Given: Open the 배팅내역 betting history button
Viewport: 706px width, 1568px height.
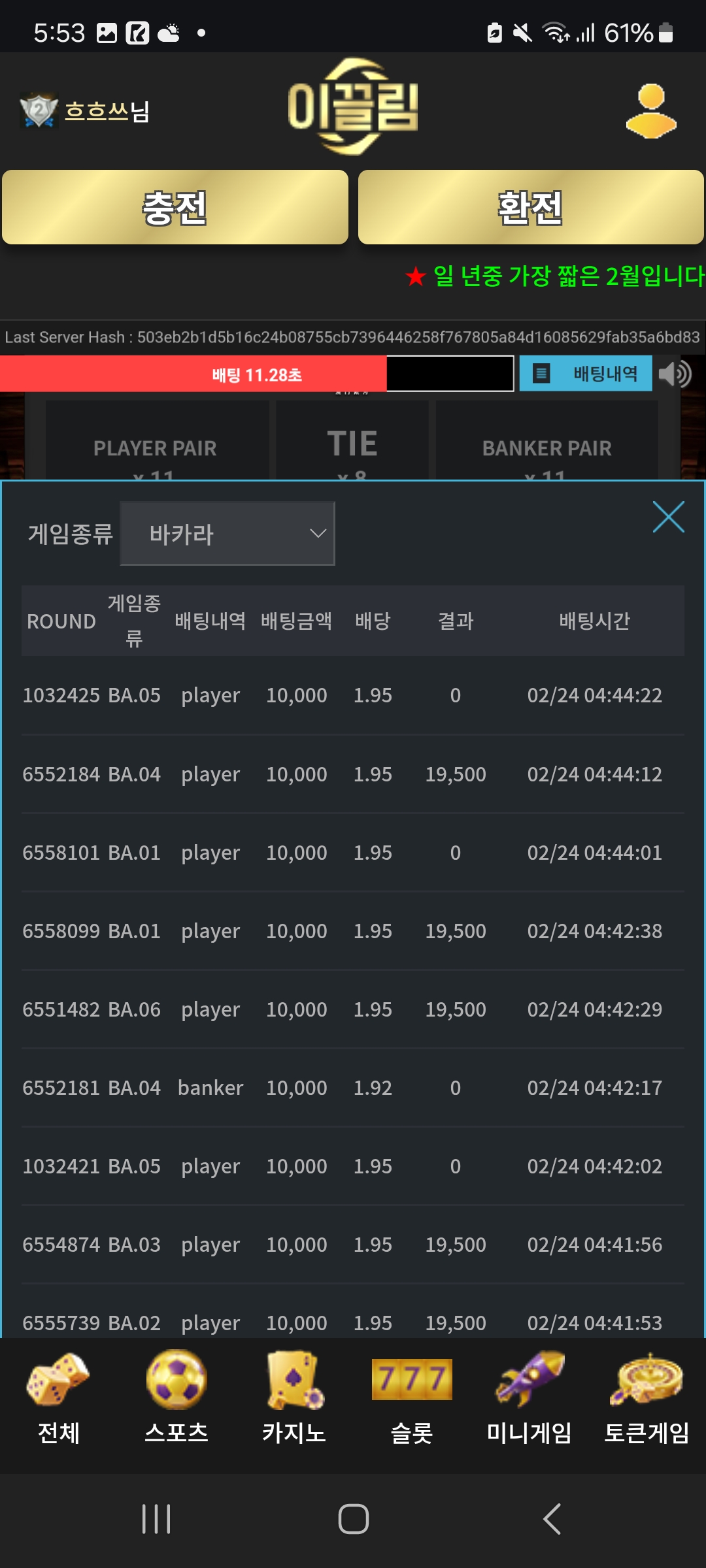Looking at the screenshot, I should click(586, 374).
